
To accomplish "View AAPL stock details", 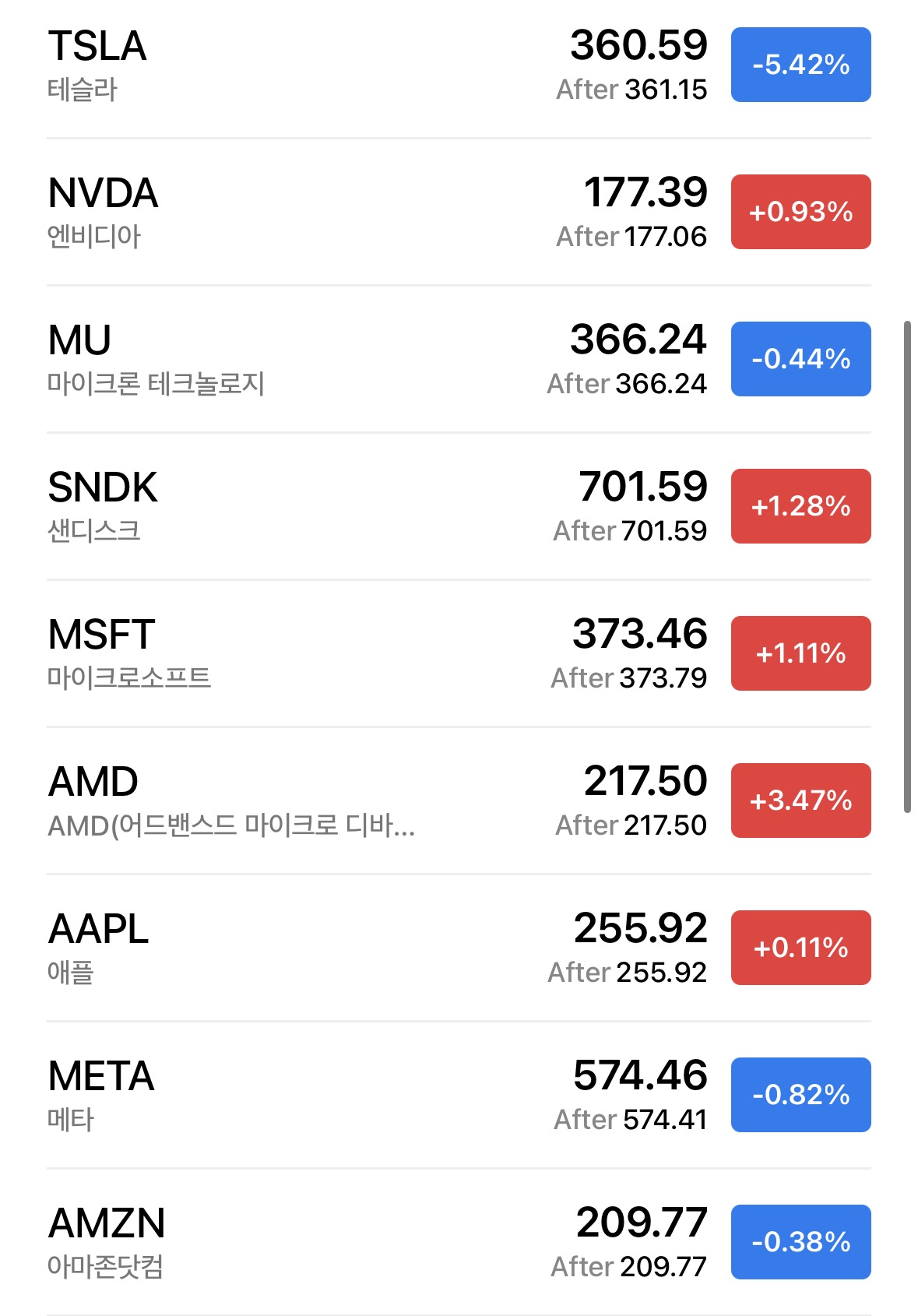I will click(x=311, y=948).
